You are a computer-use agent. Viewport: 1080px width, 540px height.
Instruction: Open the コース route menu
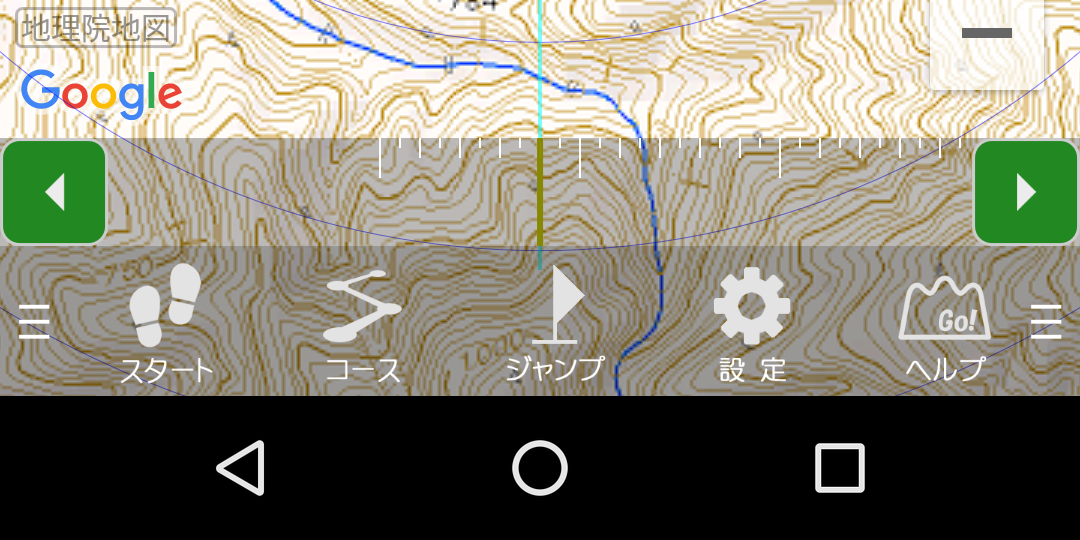pyautogui.click(x=362, y=325)
